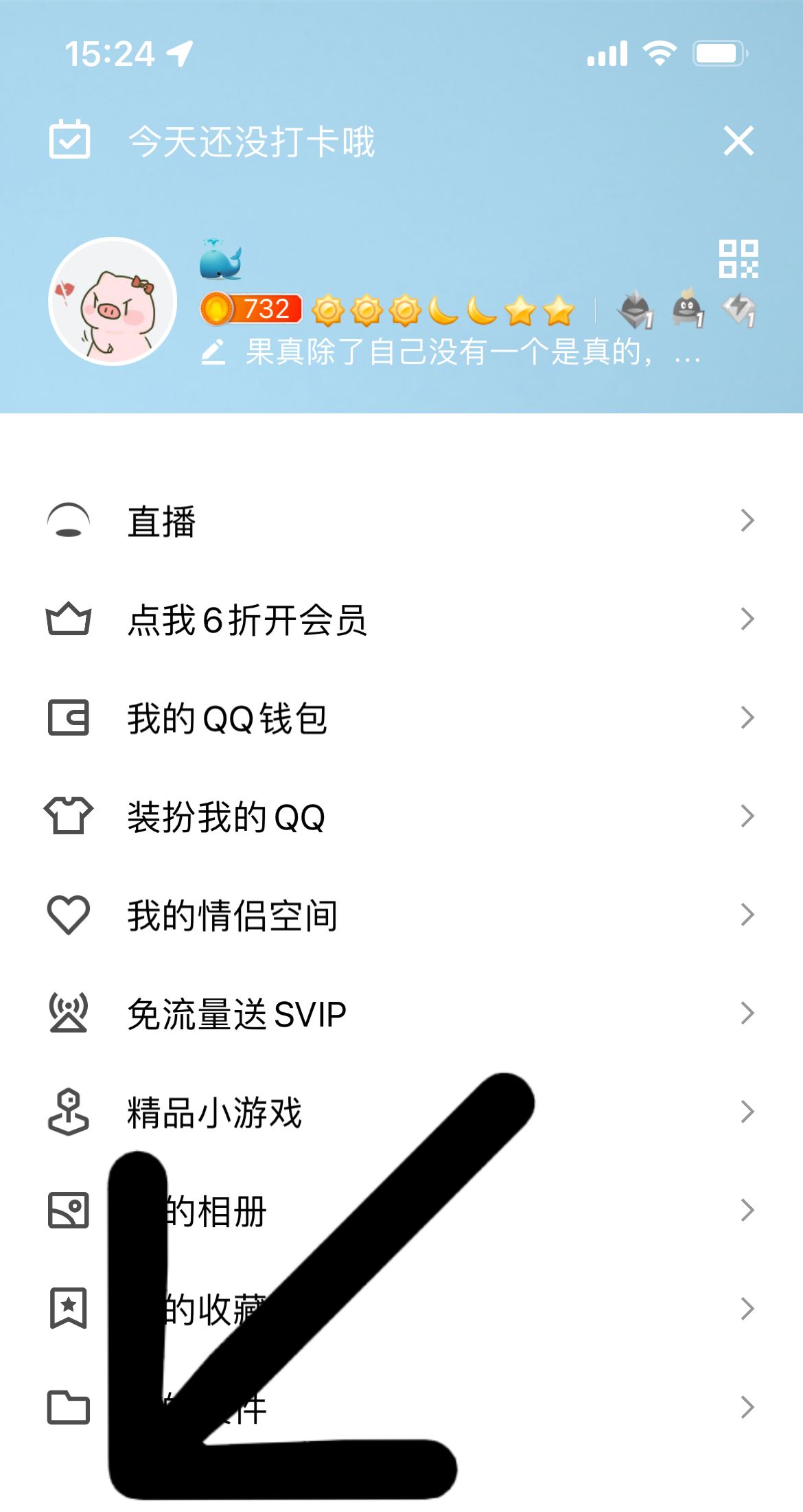Open the 免流量送SVIP menu entry
803x1512 pixels.
(237, 1011)
